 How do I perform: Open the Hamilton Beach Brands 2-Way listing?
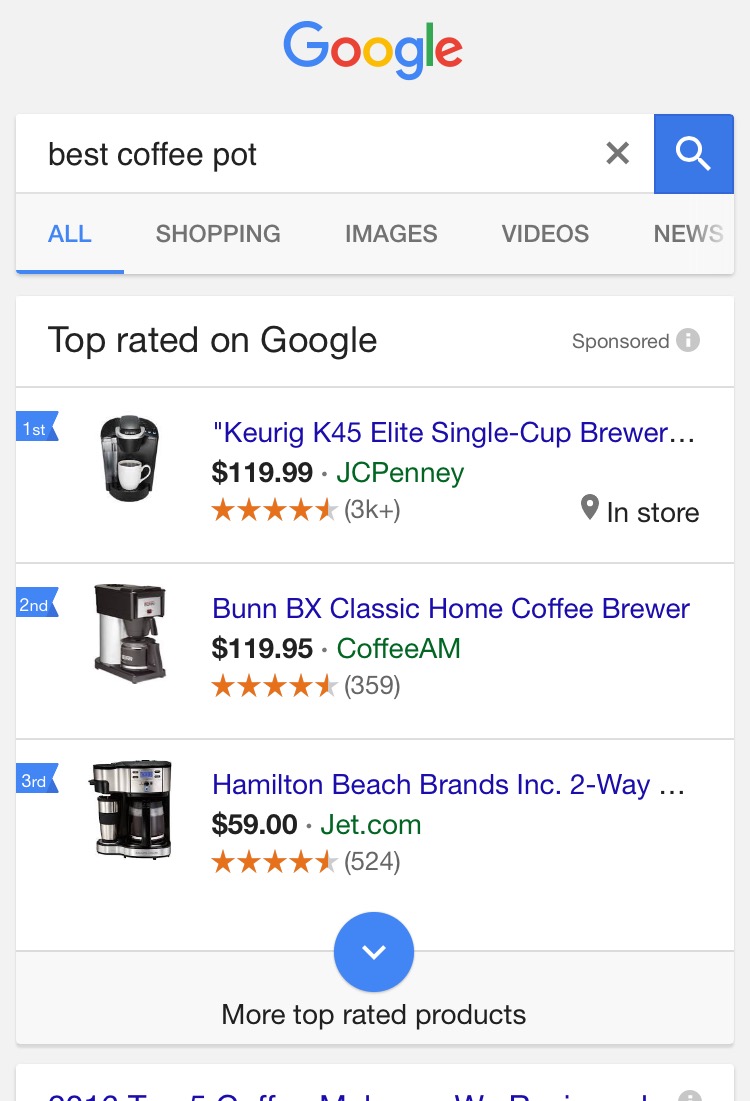click(448, 785)
